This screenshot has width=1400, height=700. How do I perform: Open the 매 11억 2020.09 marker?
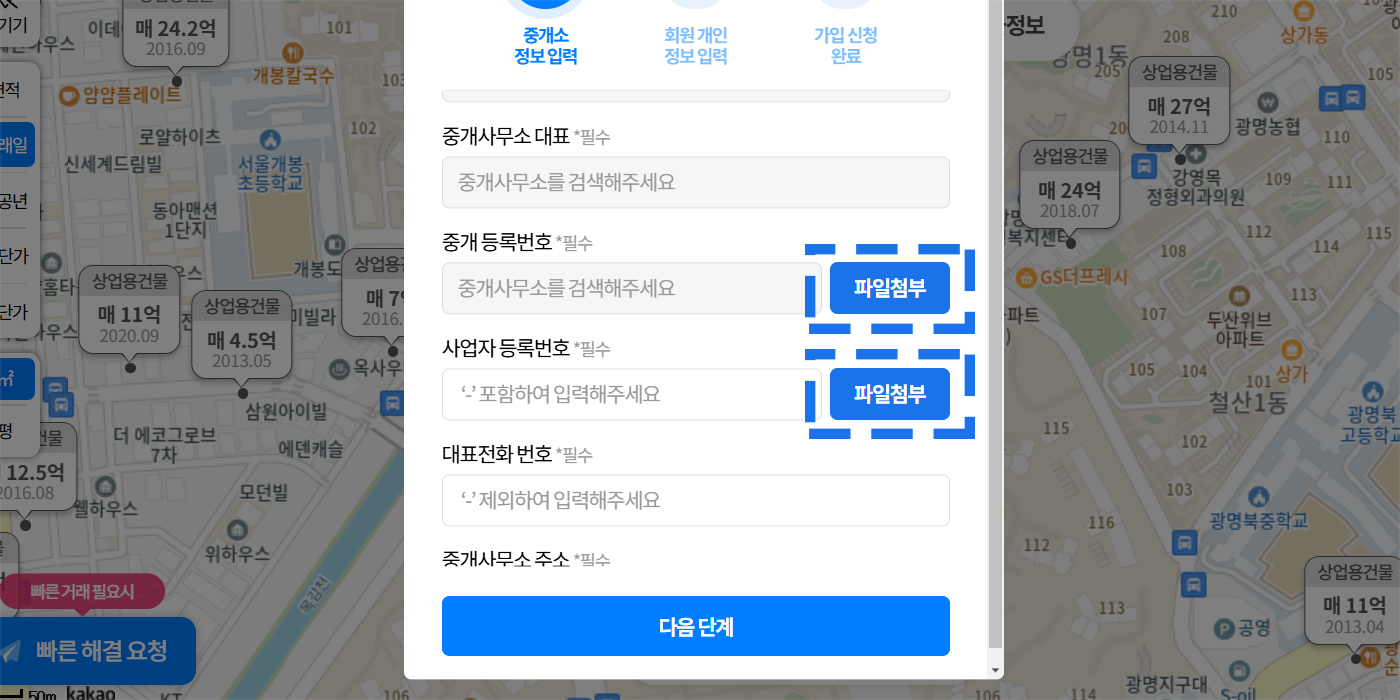tap(129, 313)
